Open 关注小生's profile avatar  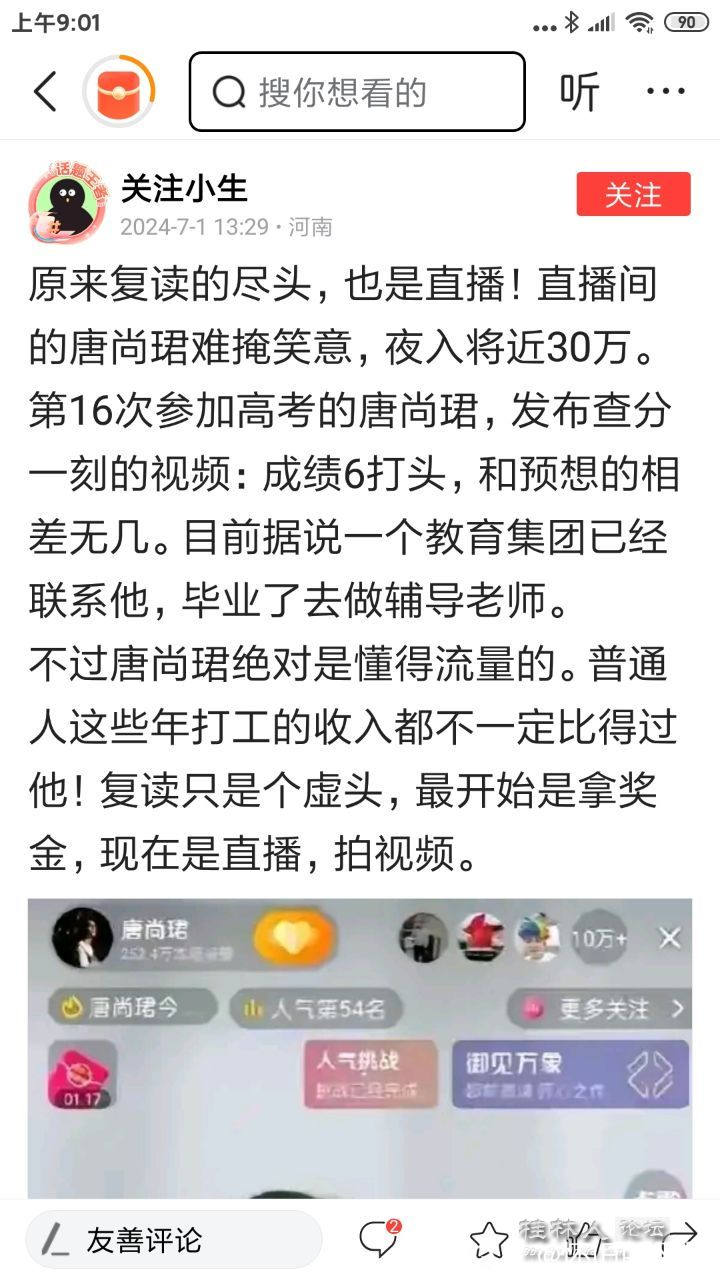65,202
